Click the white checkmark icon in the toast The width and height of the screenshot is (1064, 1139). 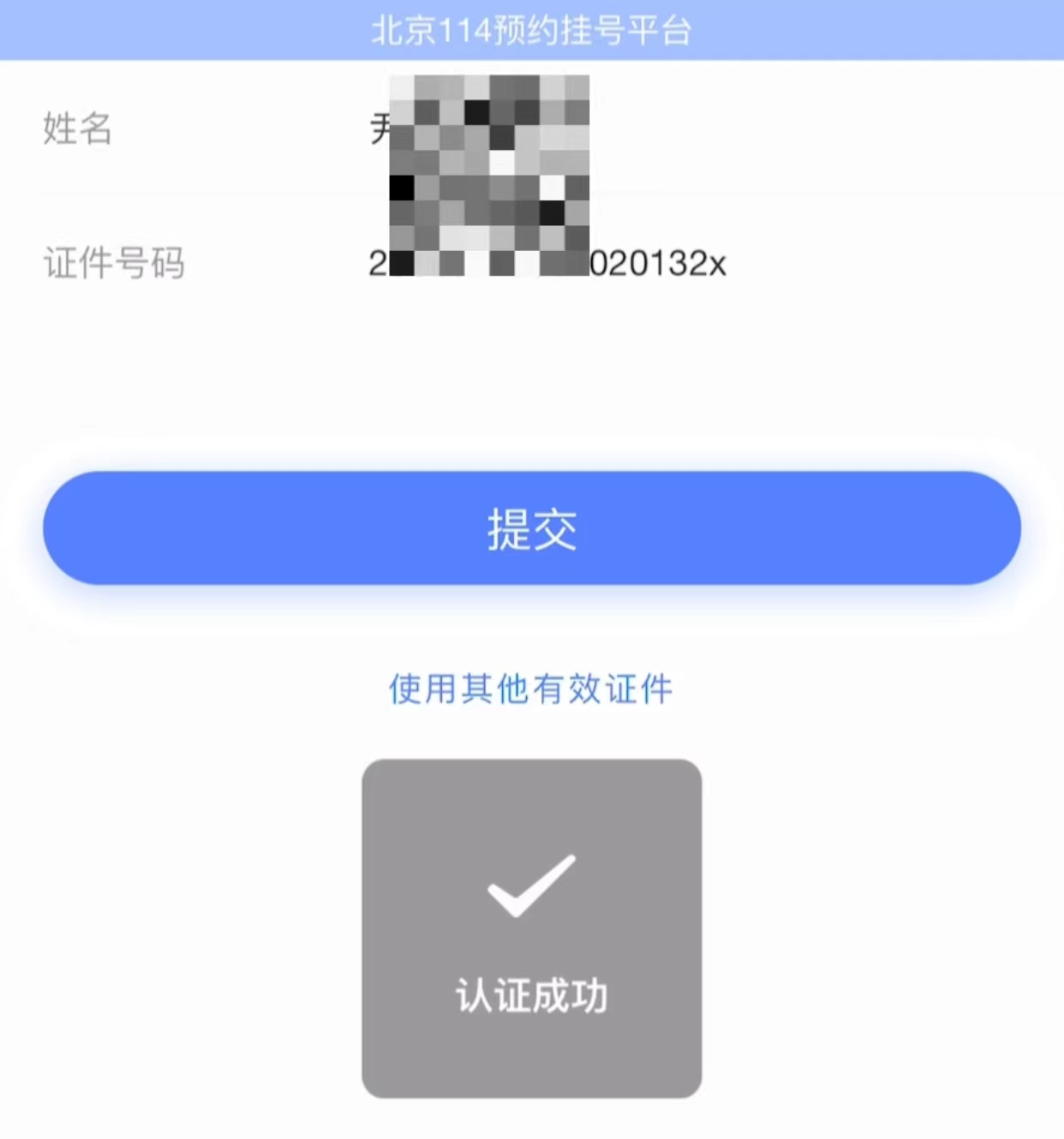point(531,888)
